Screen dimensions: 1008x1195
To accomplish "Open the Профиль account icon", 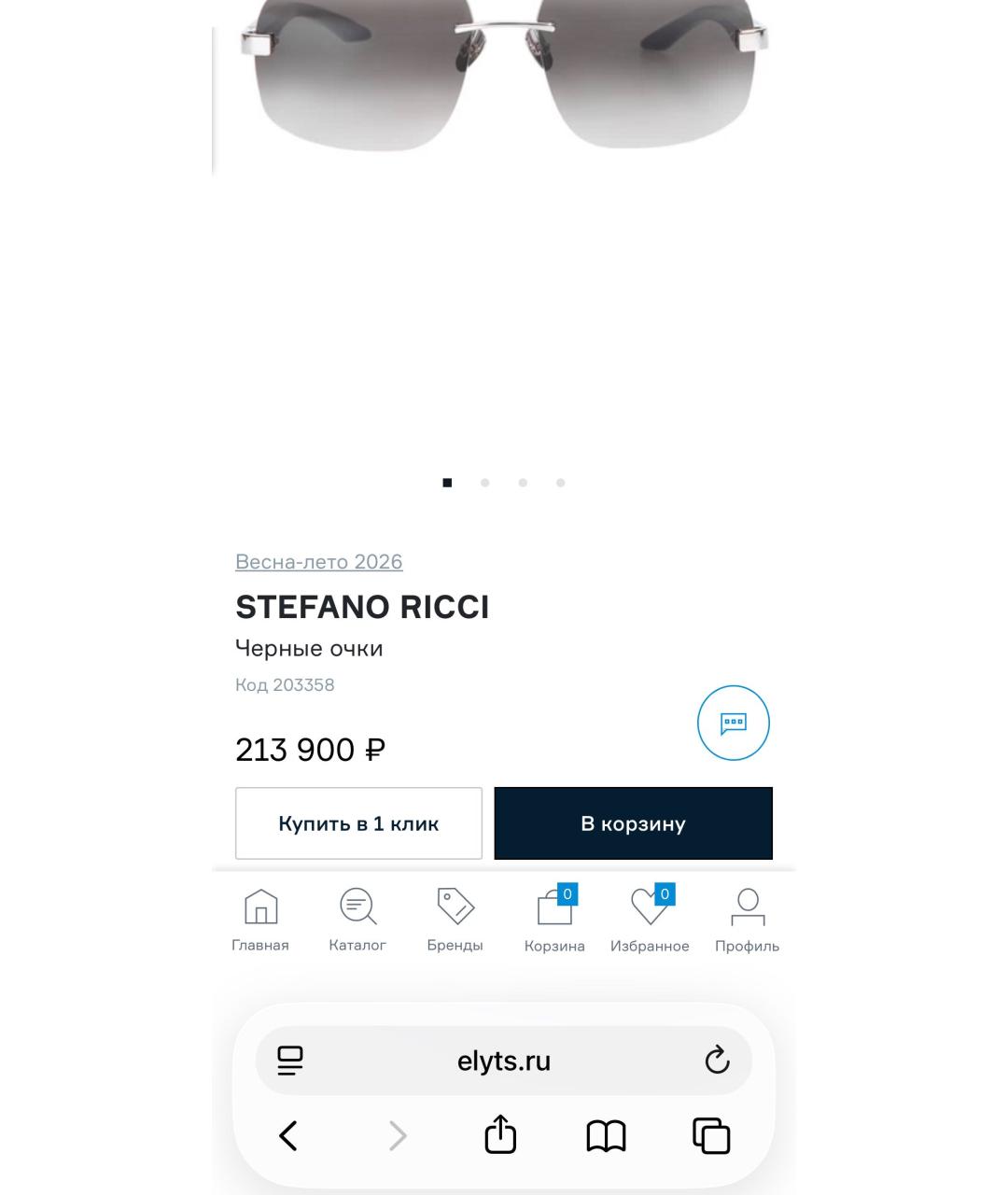I will coord(747,907).
